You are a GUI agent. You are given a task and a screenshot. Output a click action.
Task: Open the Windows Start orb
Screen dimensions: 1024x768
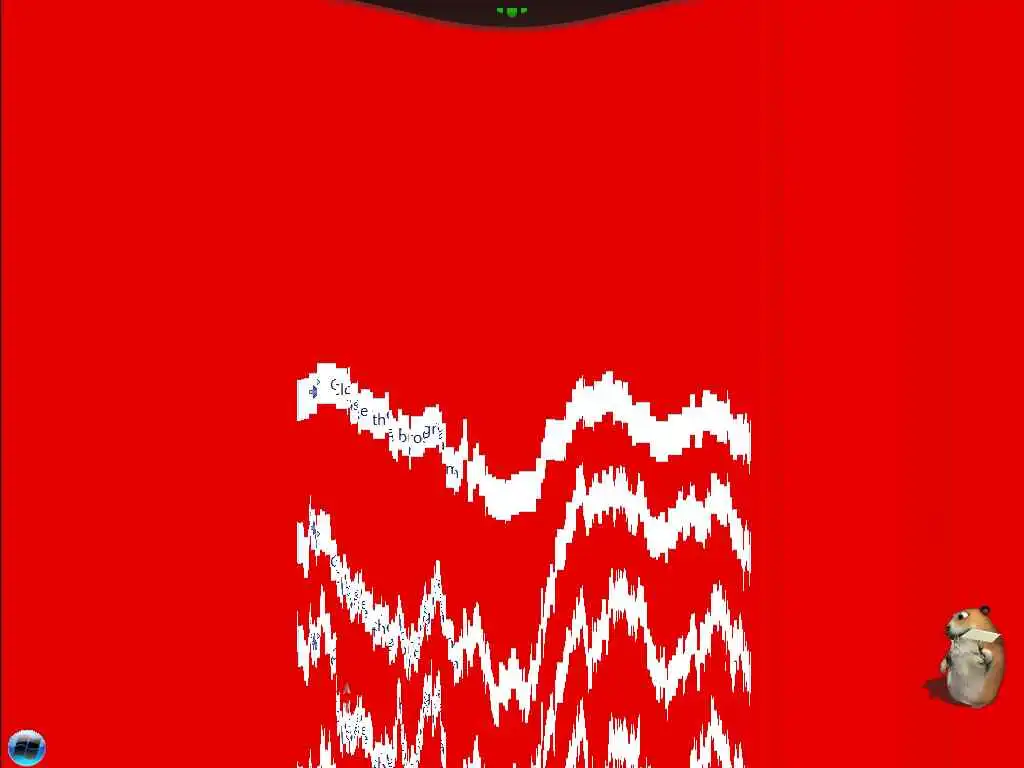click(x=26, y=746)
